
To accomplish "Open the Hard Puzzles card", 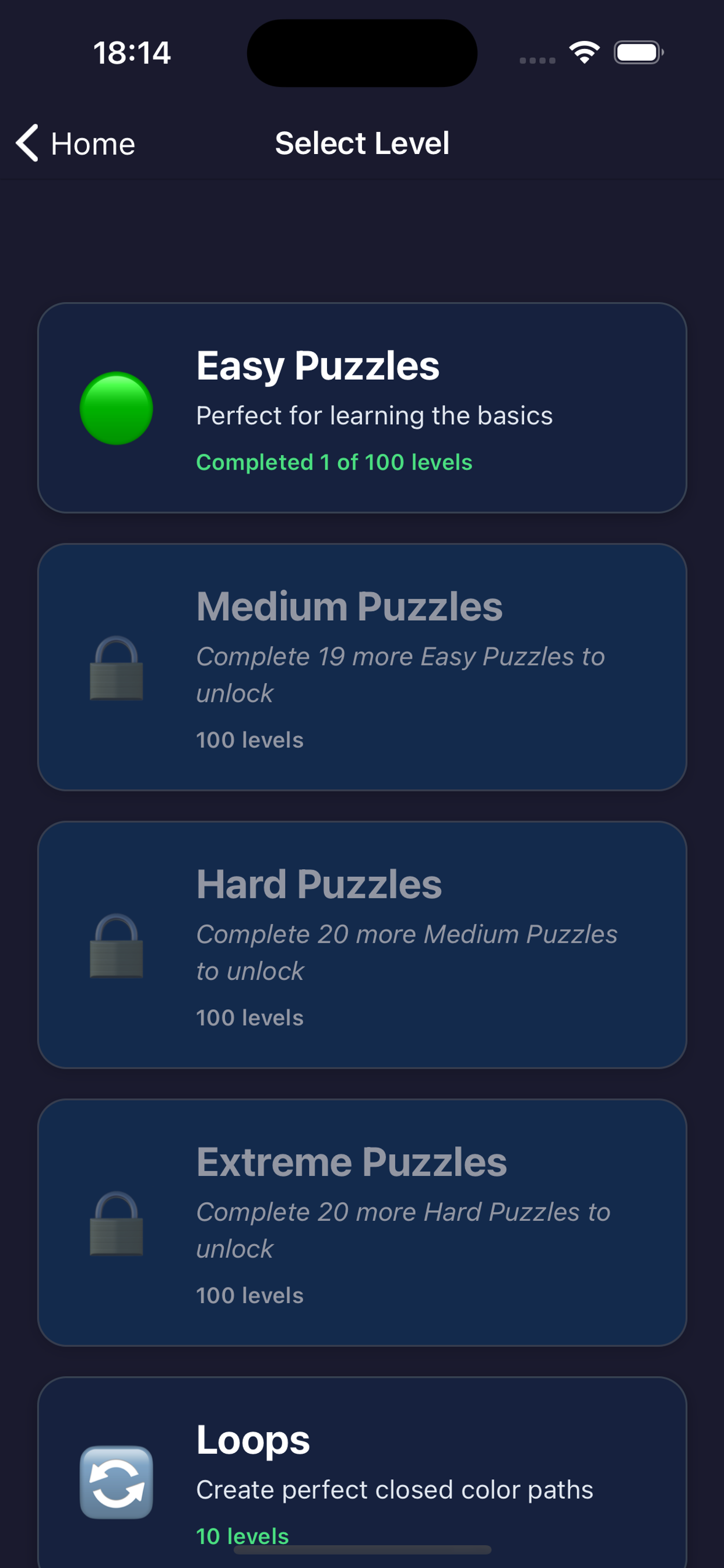I will [362, 947].
